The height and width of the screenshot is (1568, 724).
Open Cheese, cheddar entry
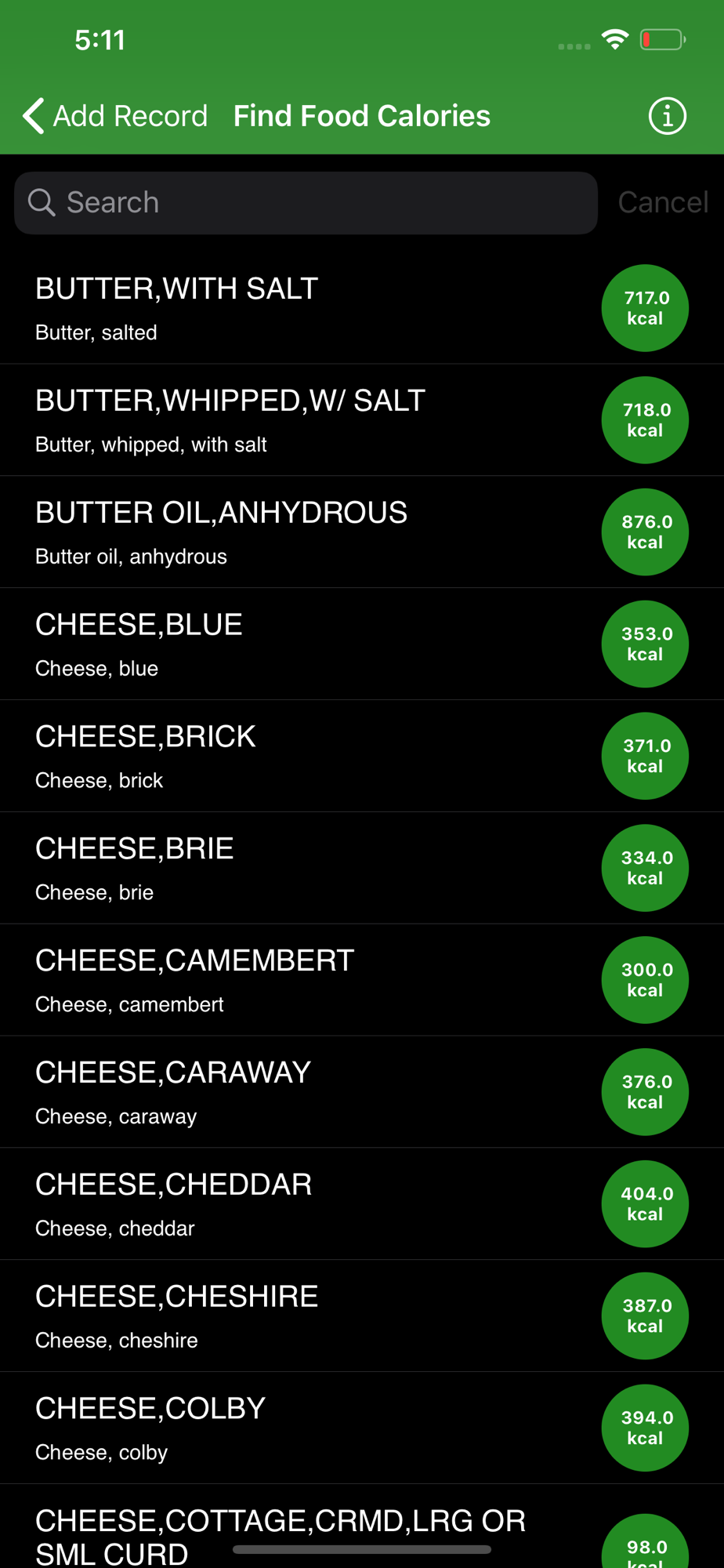313,1205
